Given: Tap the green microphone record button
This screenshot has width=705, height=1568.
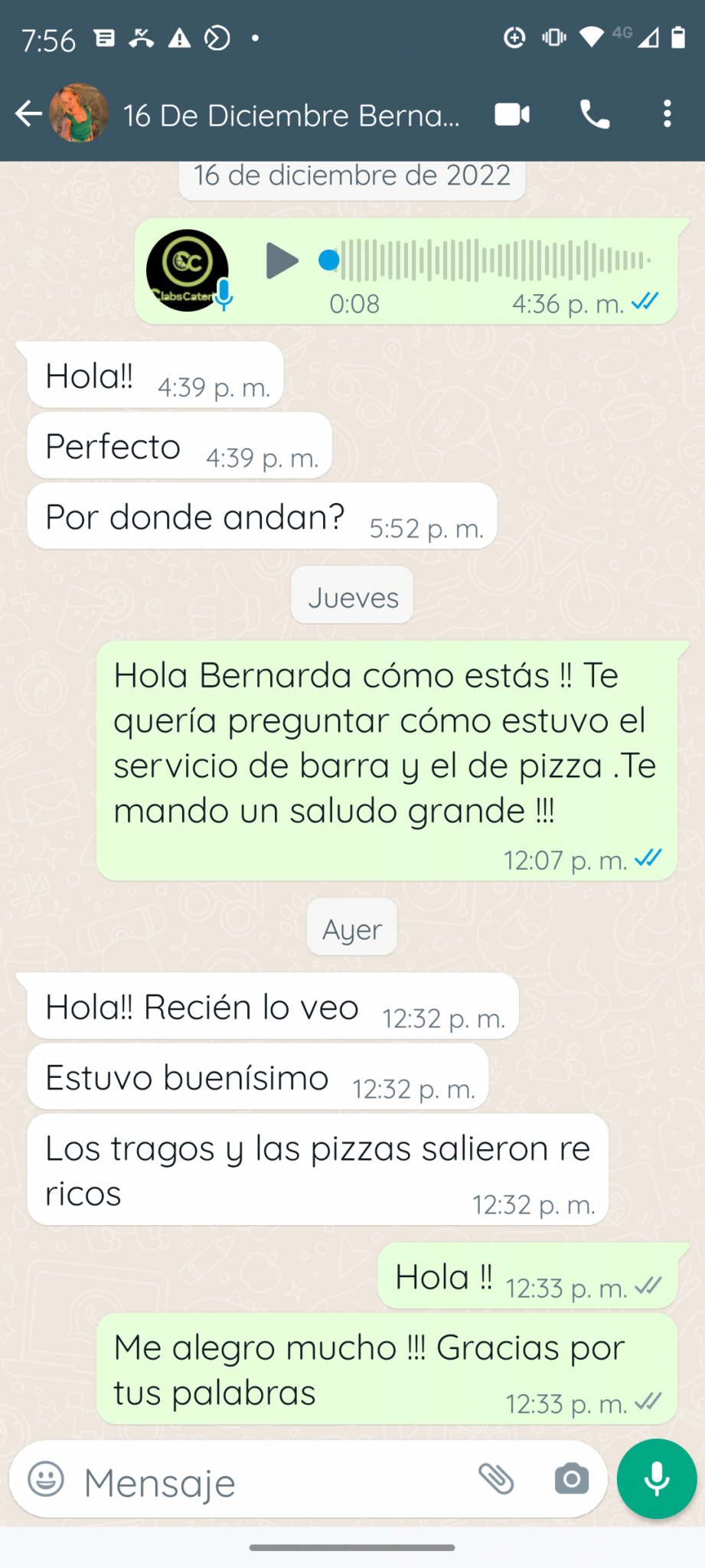Looking at the screenshot, I should click(657, 1478).
